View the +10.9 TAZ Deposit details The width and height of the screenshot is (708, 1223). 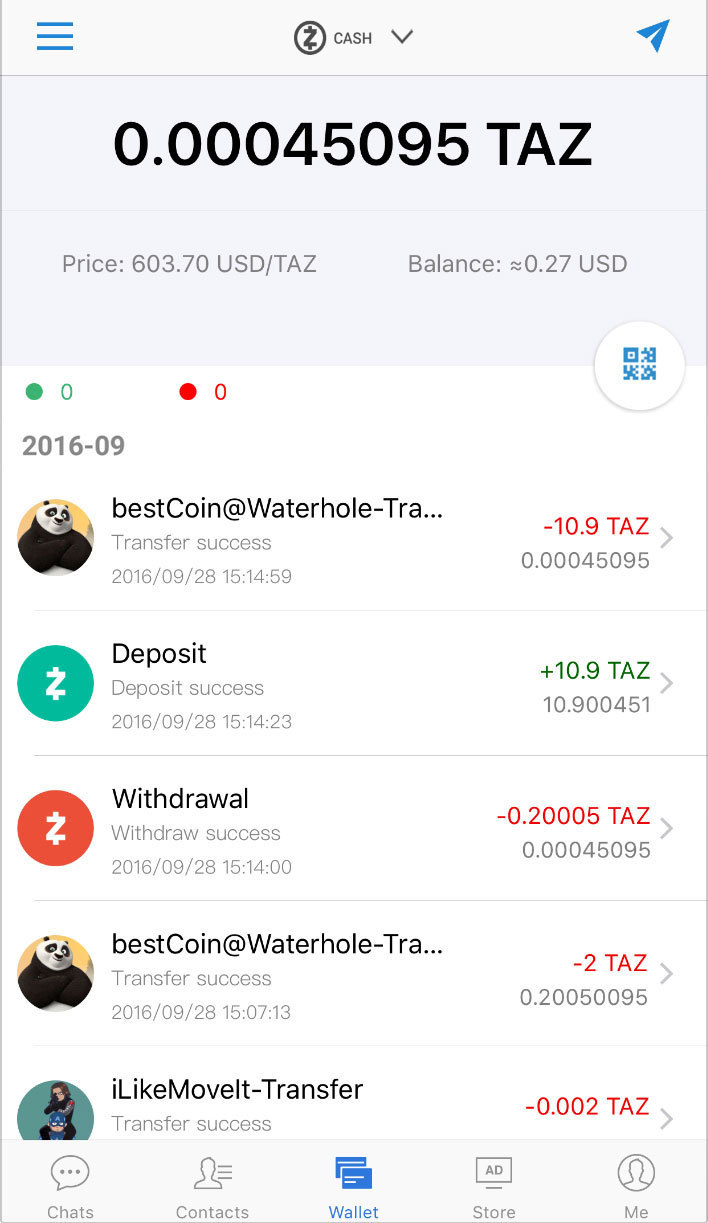(353, 685)
